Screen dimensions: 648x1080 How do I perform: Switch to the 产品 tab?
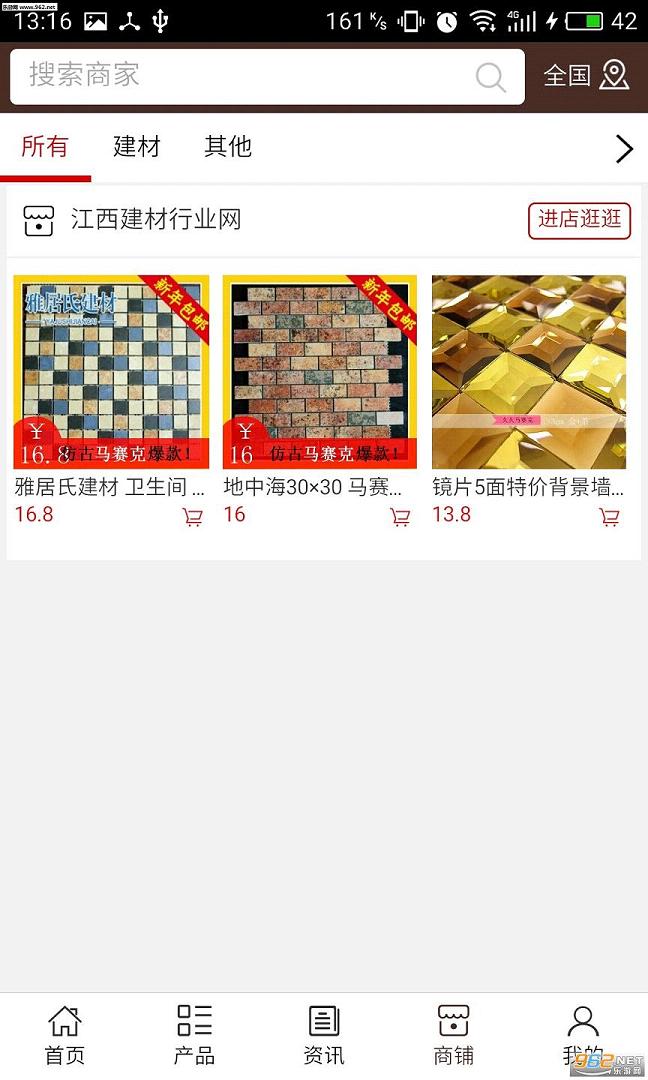pos(194,1035)
